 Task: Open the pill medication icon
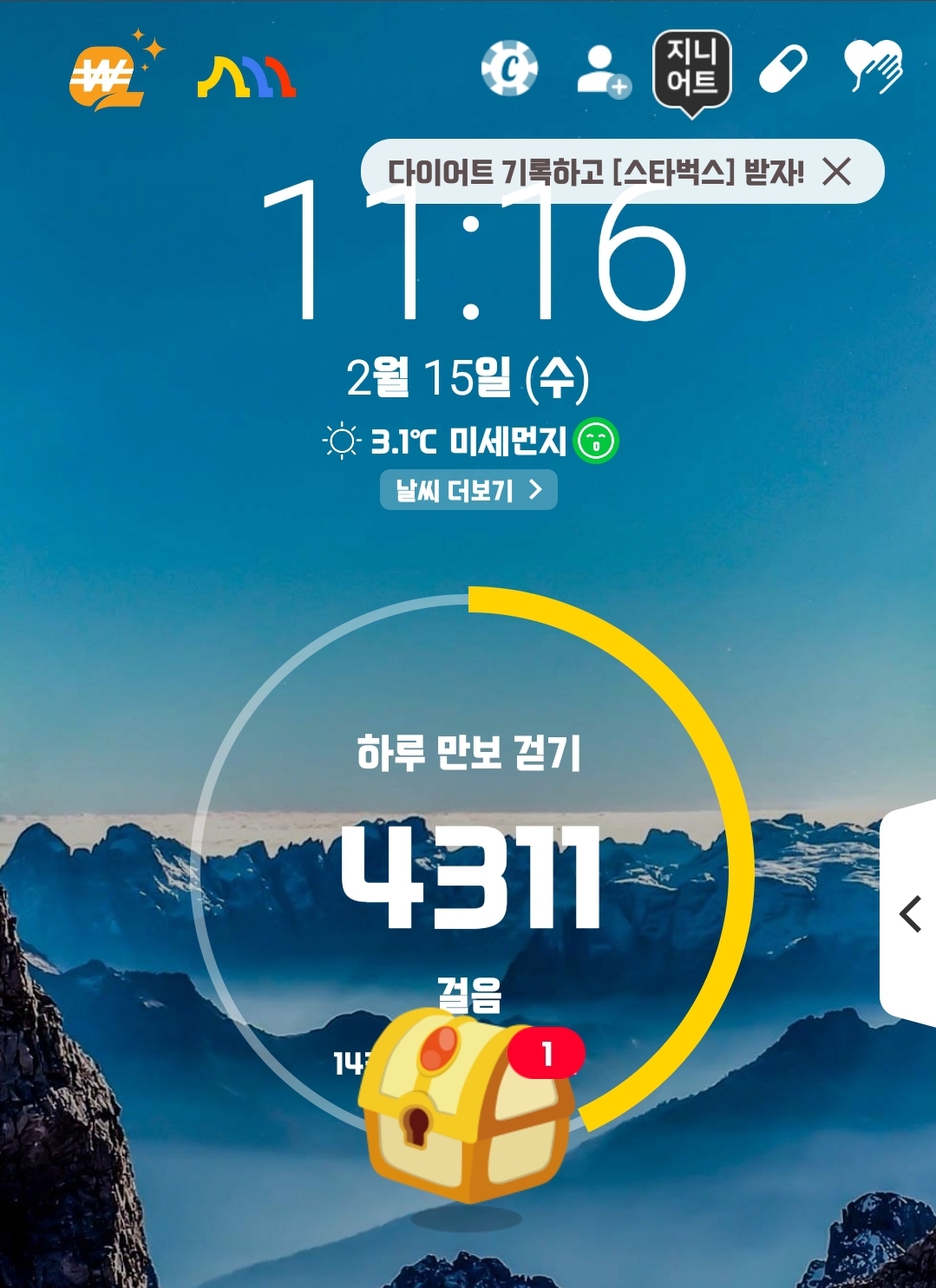point(782,69)
